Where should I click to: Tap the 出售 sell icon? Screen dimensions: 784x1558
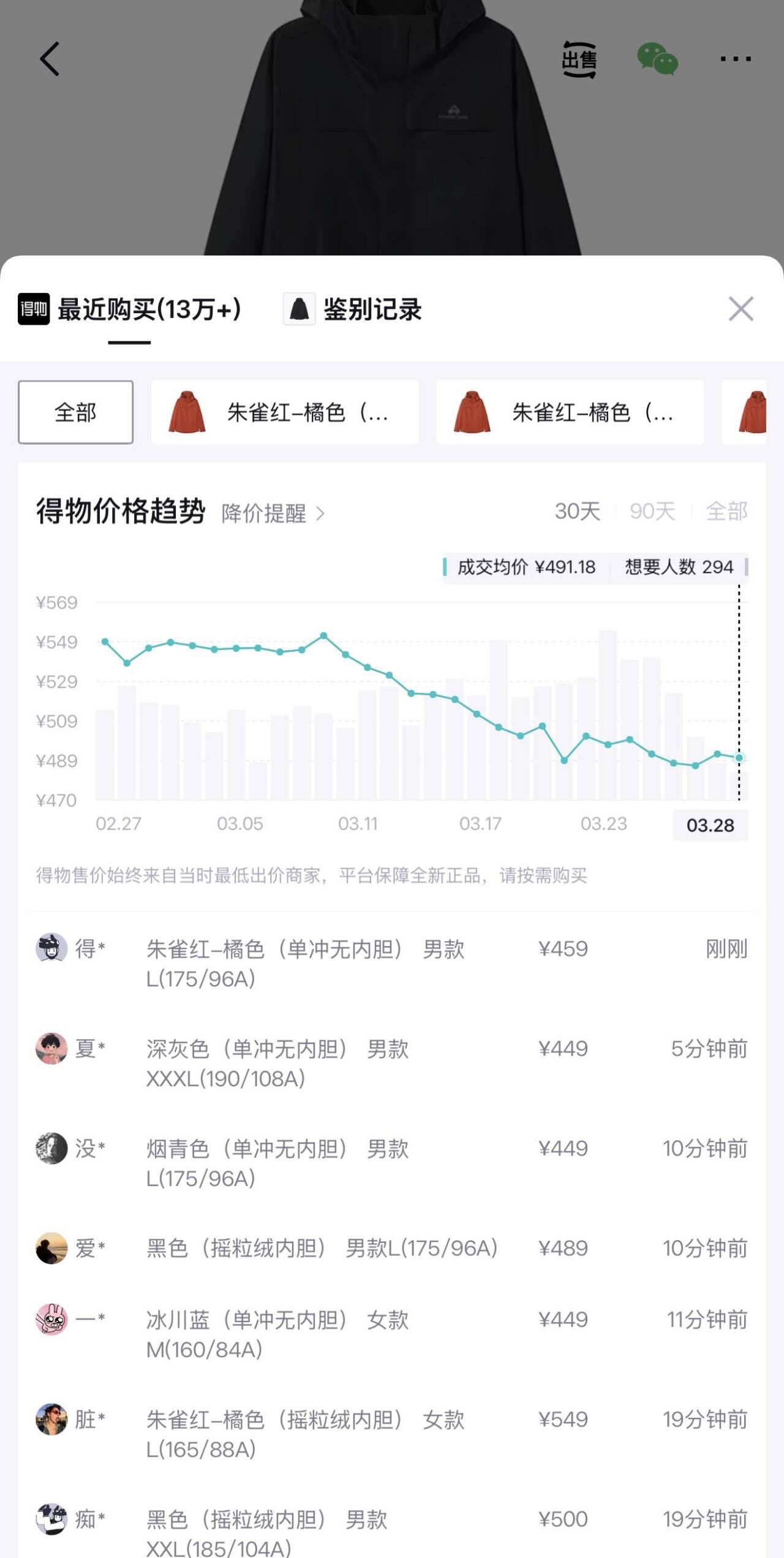(x=579, y=60)
